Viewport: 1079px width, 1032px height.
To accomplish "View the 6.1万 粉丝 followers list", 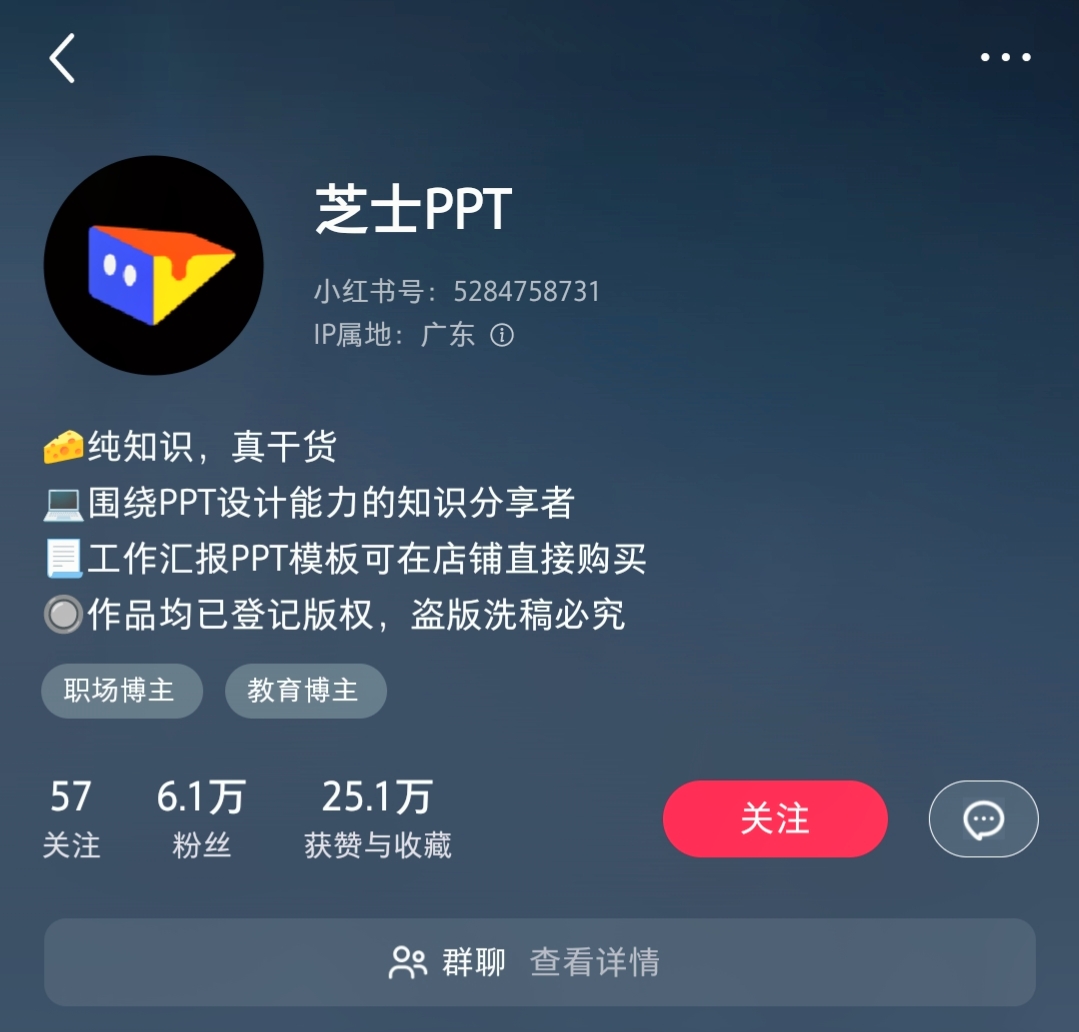I will 201,819.
